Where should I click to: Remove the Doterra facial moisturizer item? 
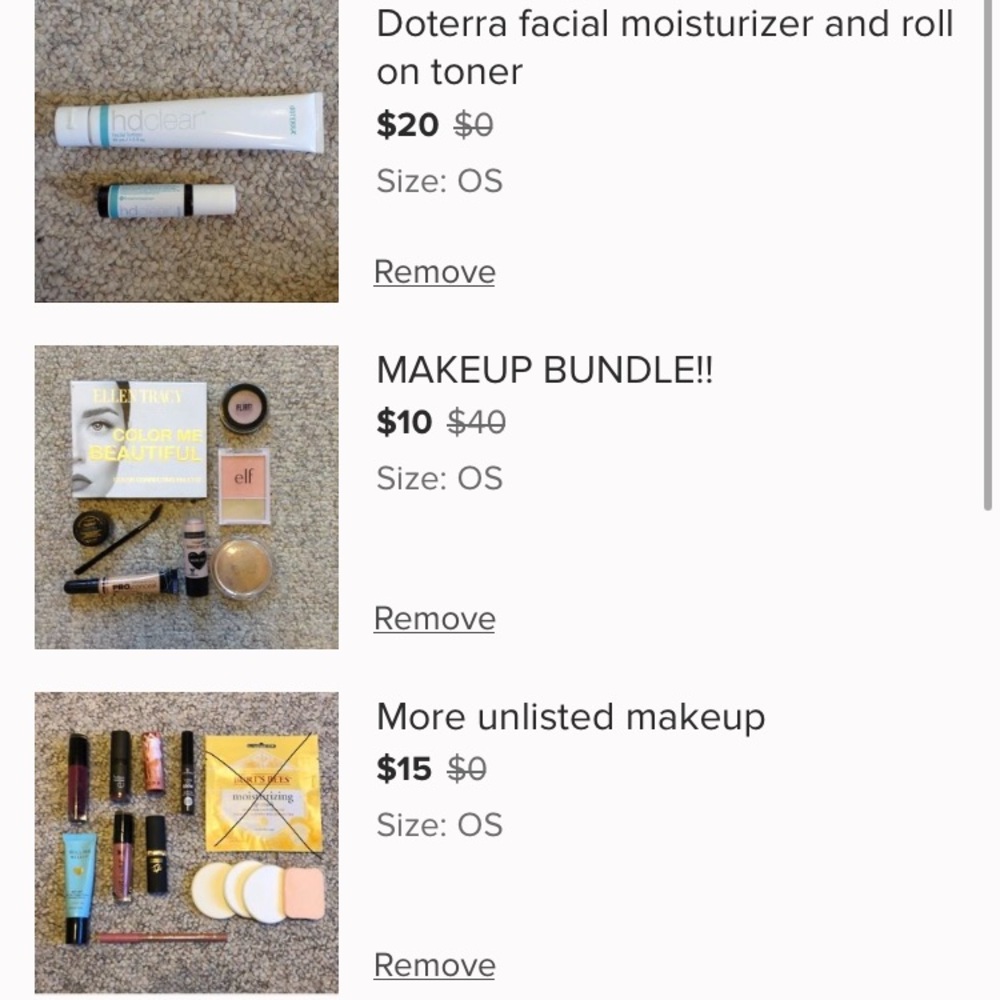[x=434, y=272]
